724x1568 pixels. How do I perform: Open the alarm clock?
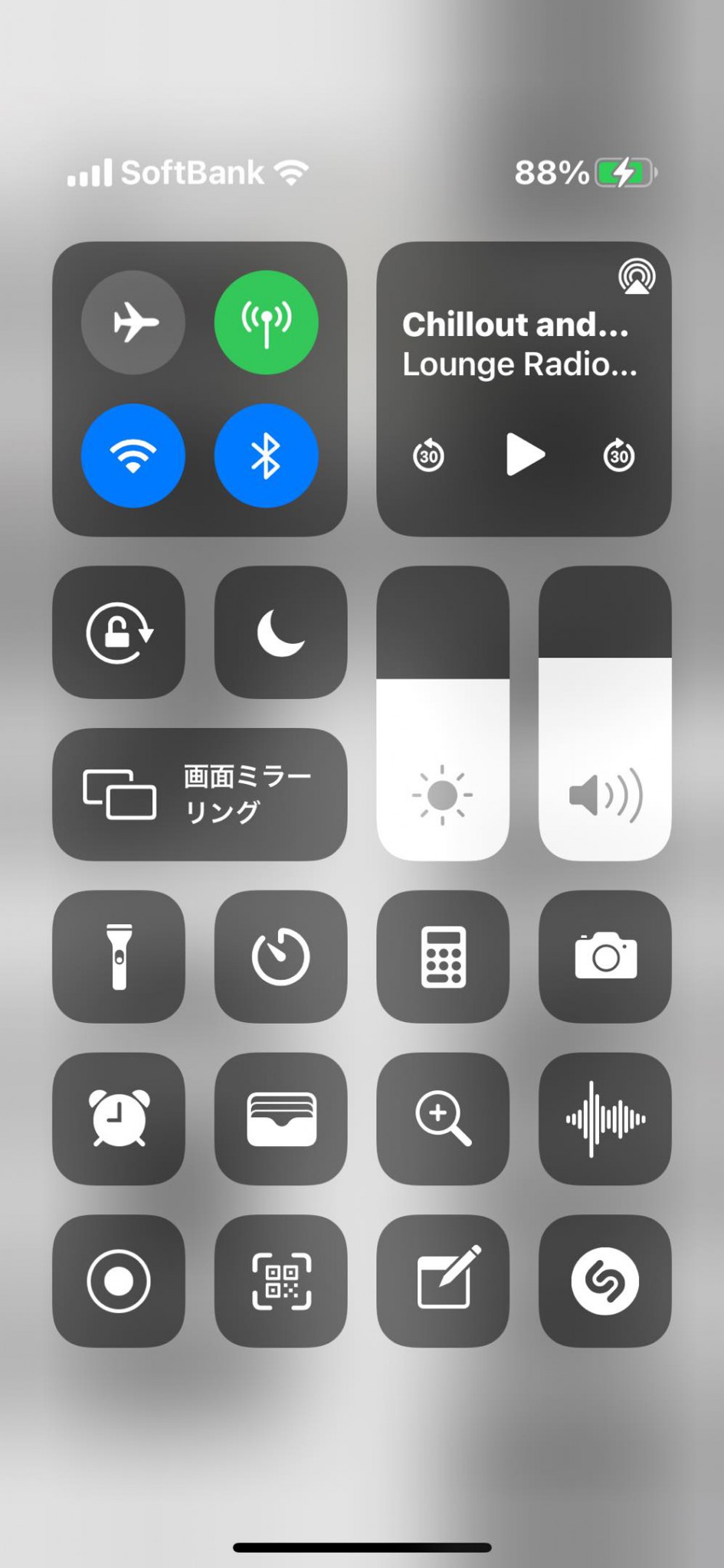(119, 1119)
